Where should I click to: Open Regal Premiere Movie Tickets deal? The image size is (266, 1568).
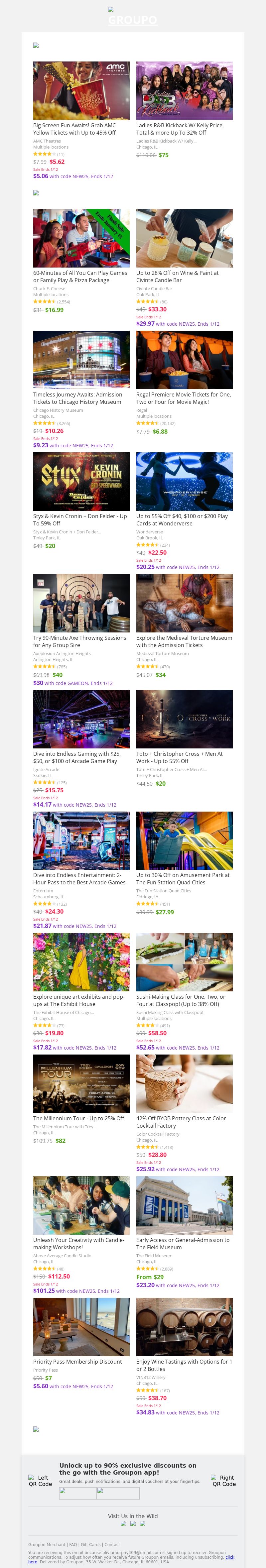184,360
